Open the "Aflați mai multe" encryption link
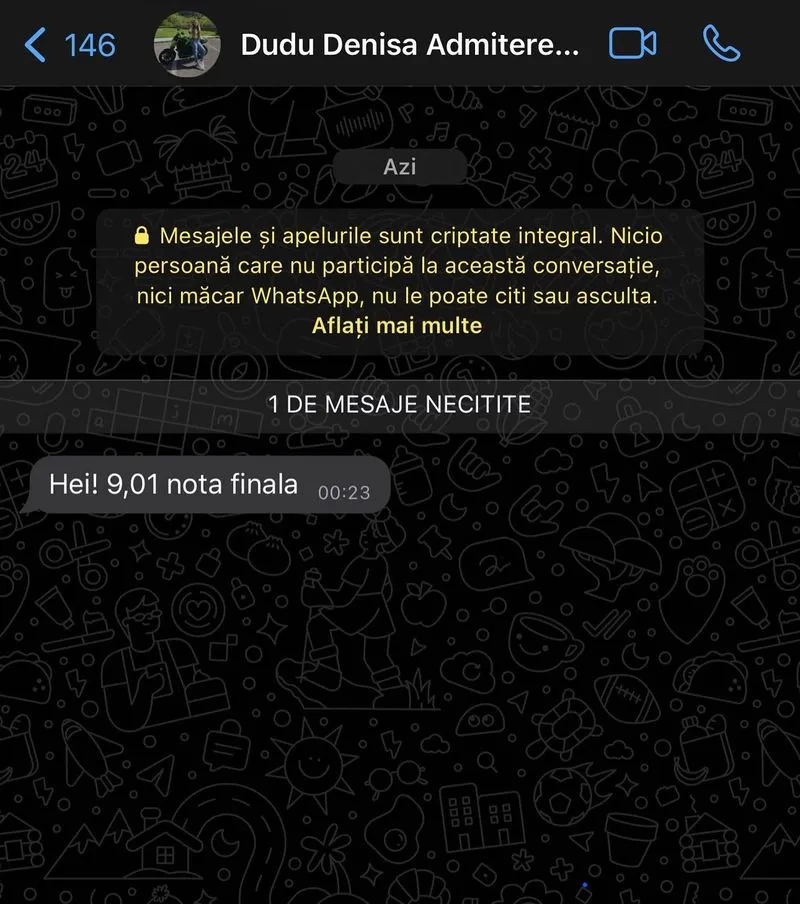Image resolution: width=800 pixels, height=904 pixels. 397,325
